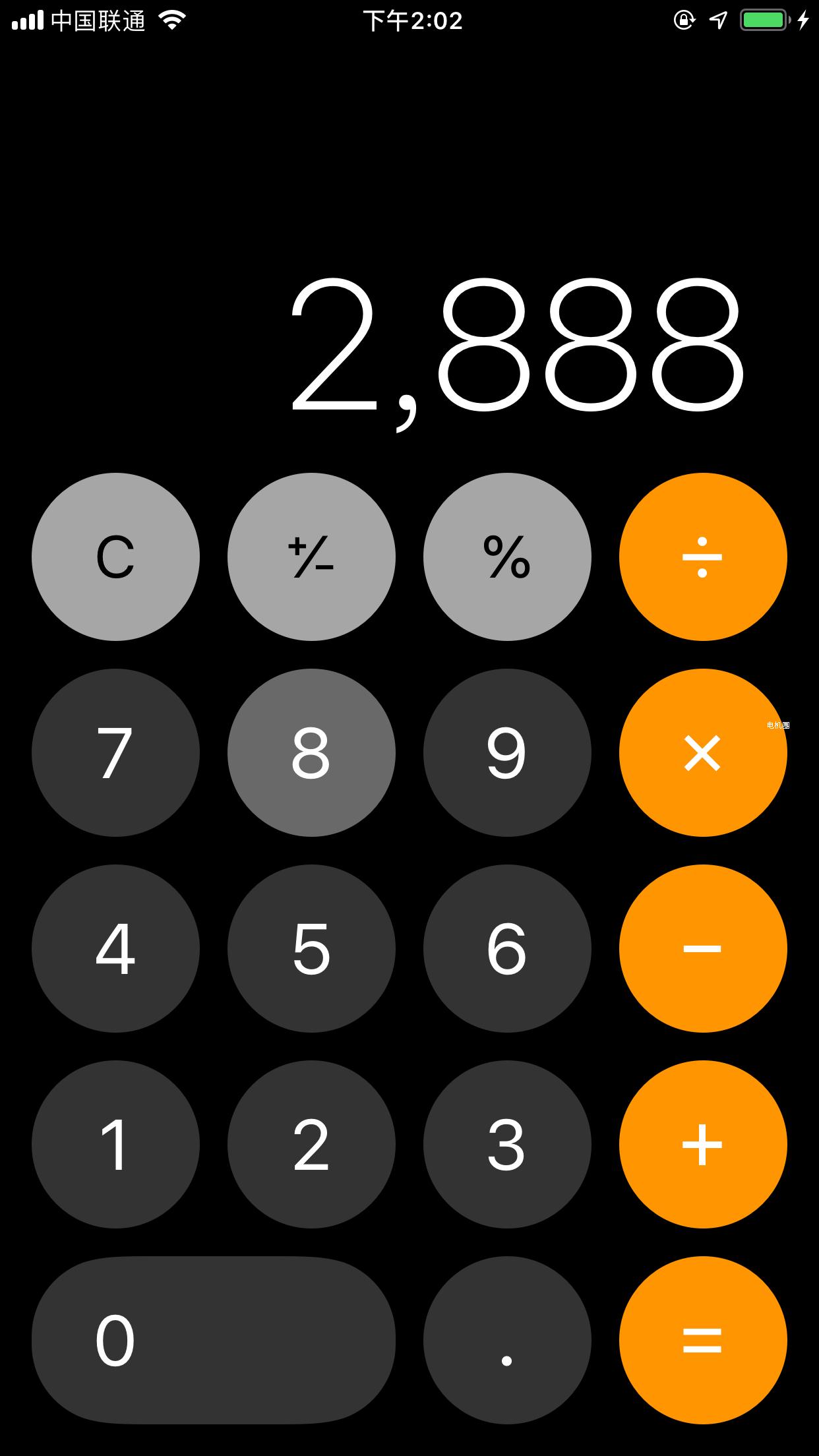Enter the digit 8

311,752
